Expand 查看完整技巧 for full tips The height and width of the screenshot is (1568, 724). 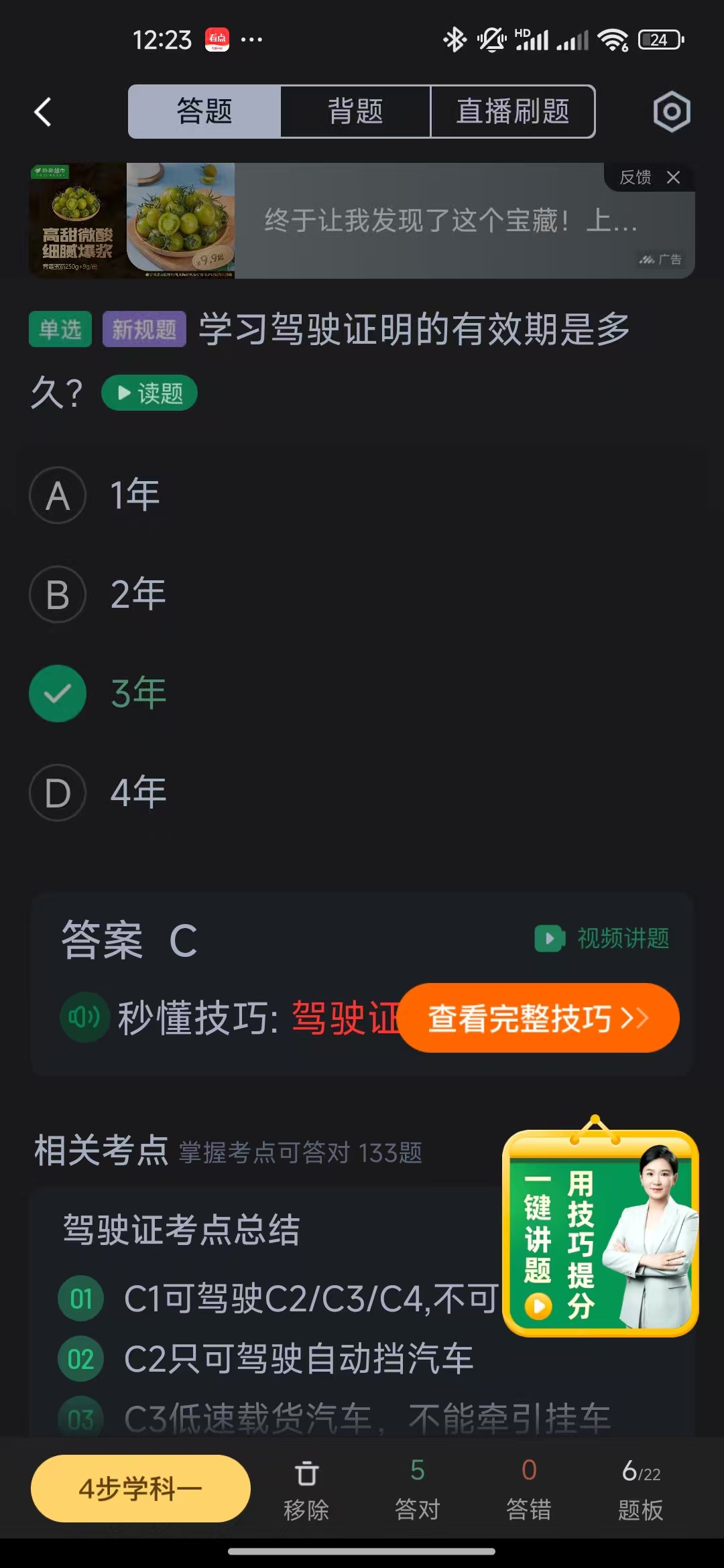tap(540, 1018)
